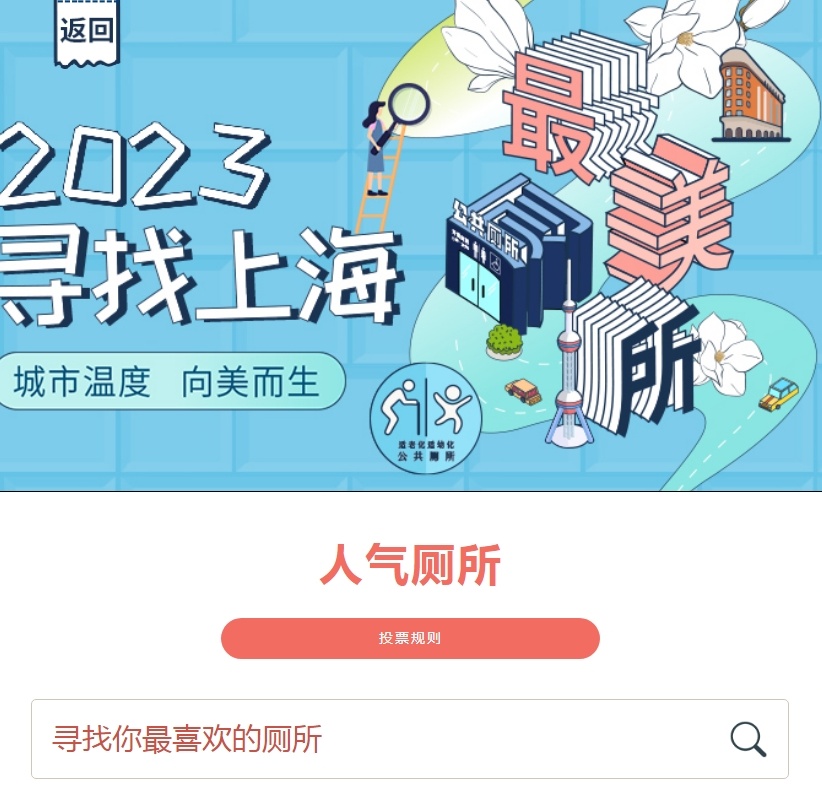Open the 投票规则 voting rules
The image size is (822, 785).
410,638
